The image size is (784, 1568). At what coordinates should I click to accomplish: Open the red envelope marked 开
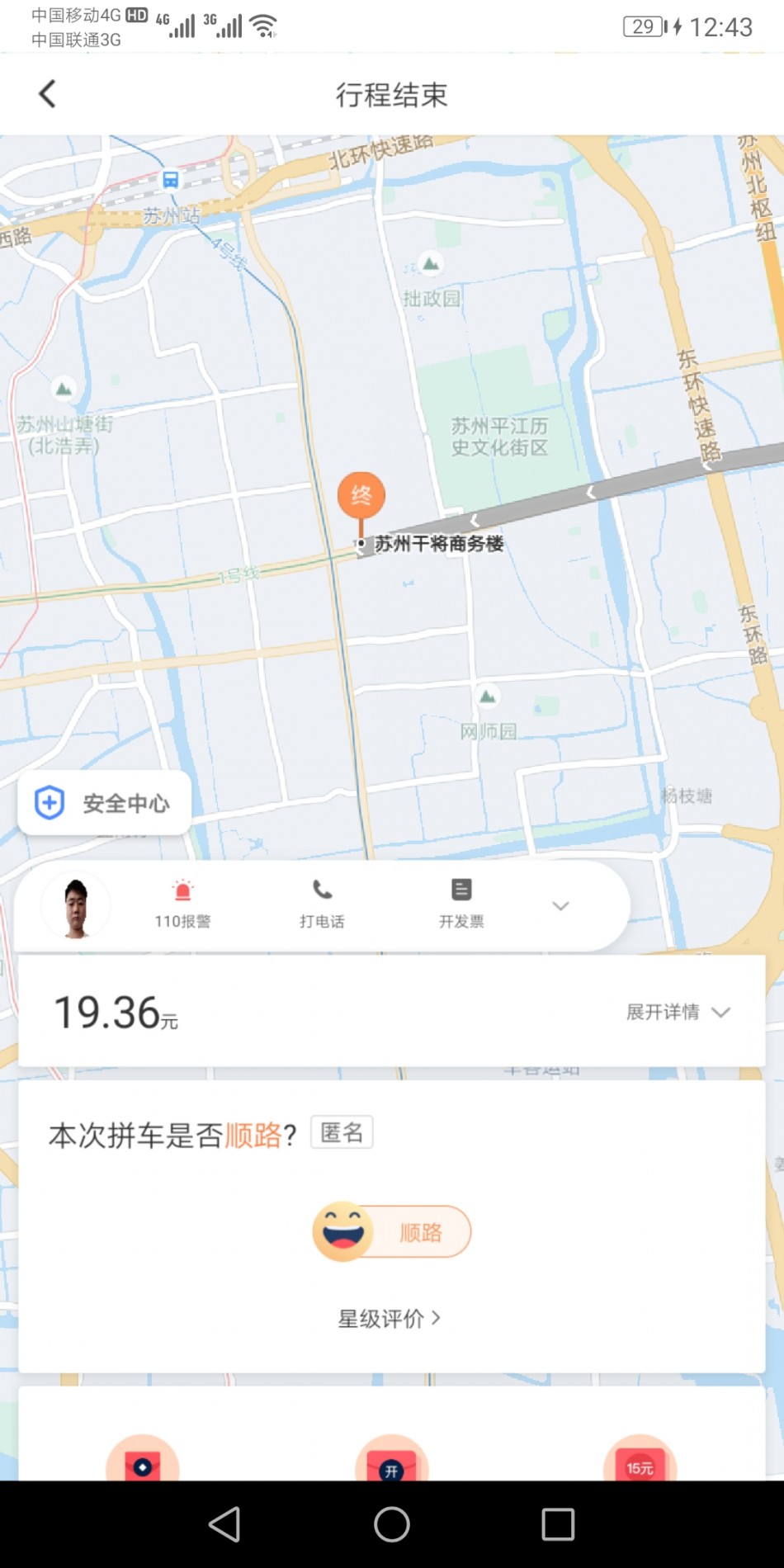(x=391, y=1462)
